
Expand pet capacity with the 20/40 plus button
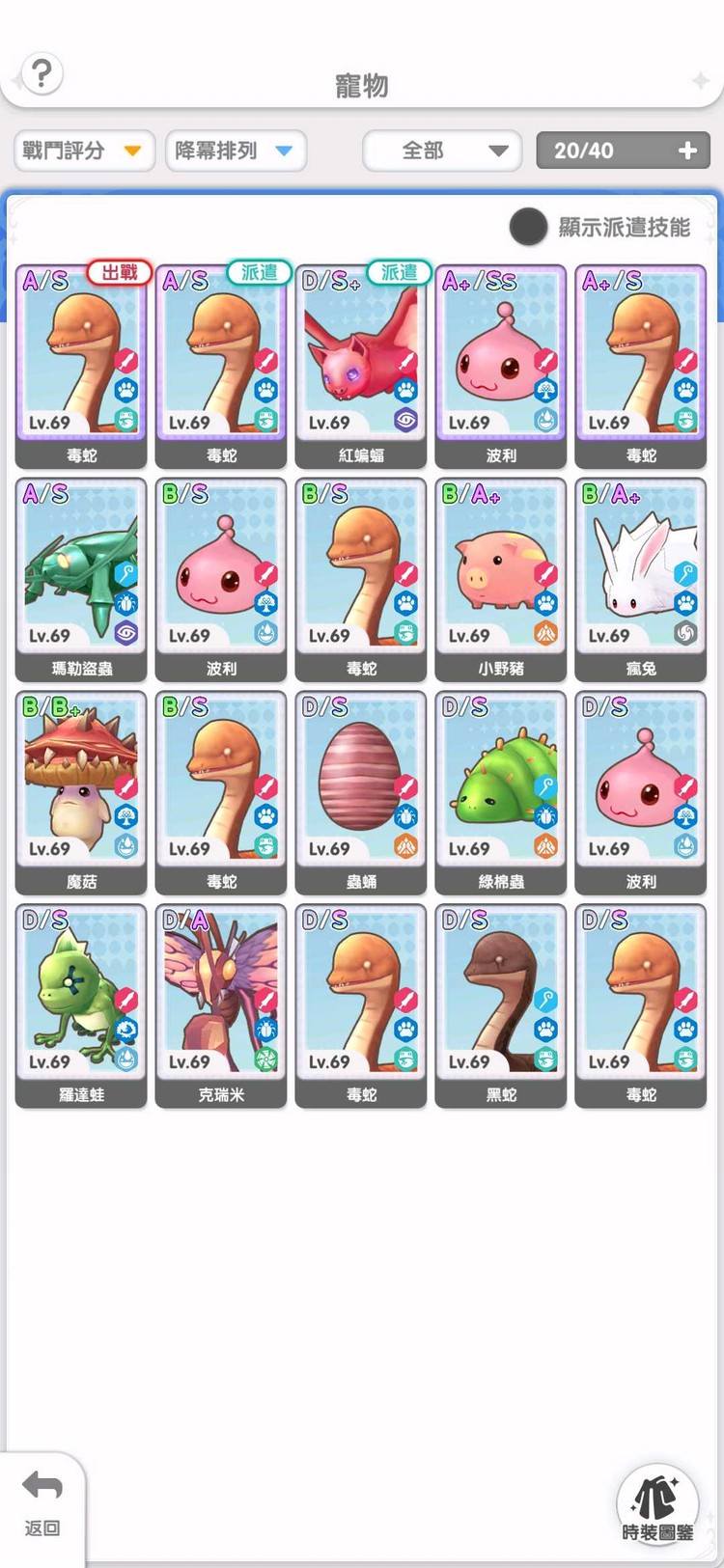tap(687, 151)
